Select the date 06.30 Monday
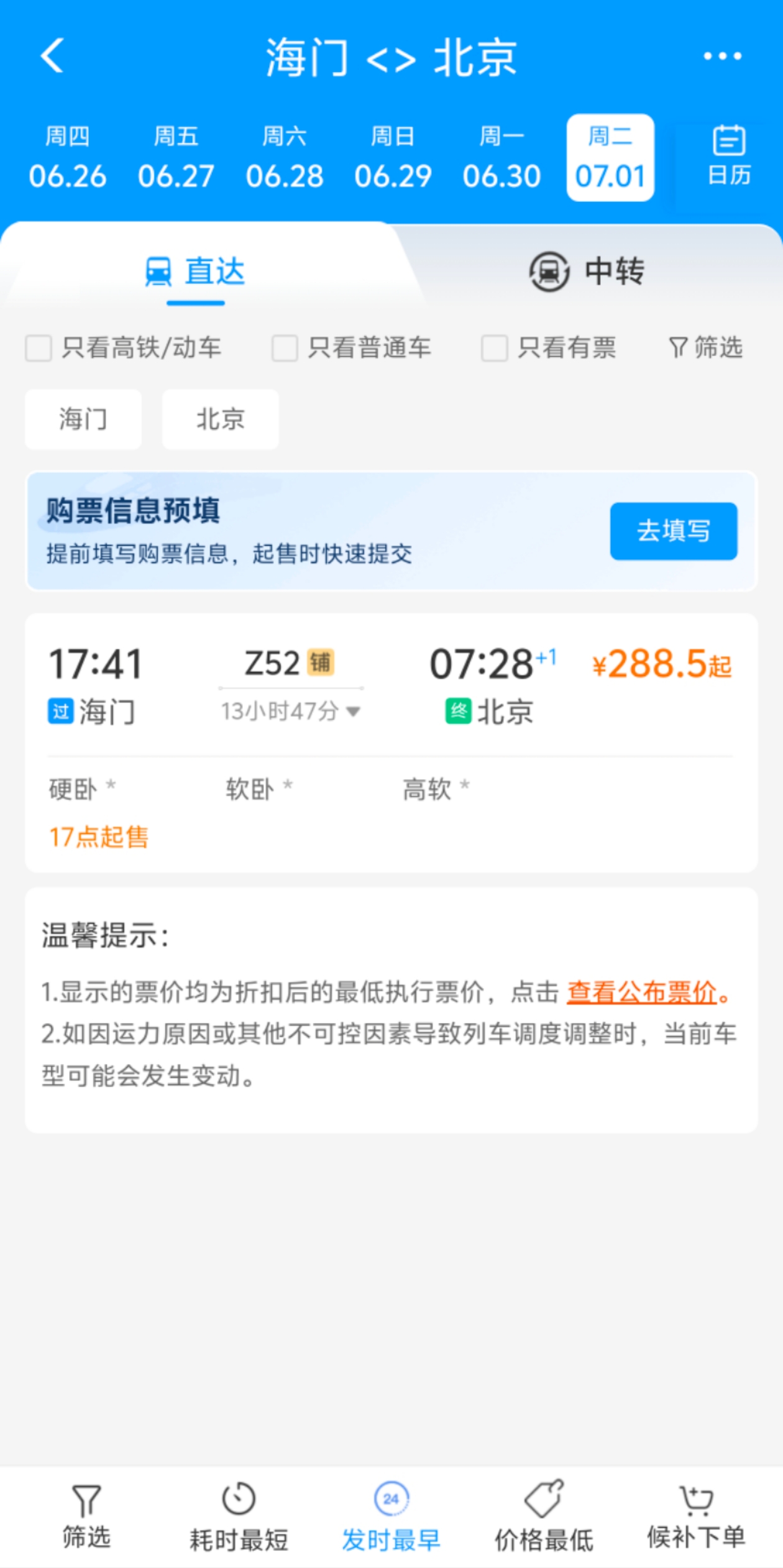This screenshot has width=783, height=1568. (x=501, y=158)
